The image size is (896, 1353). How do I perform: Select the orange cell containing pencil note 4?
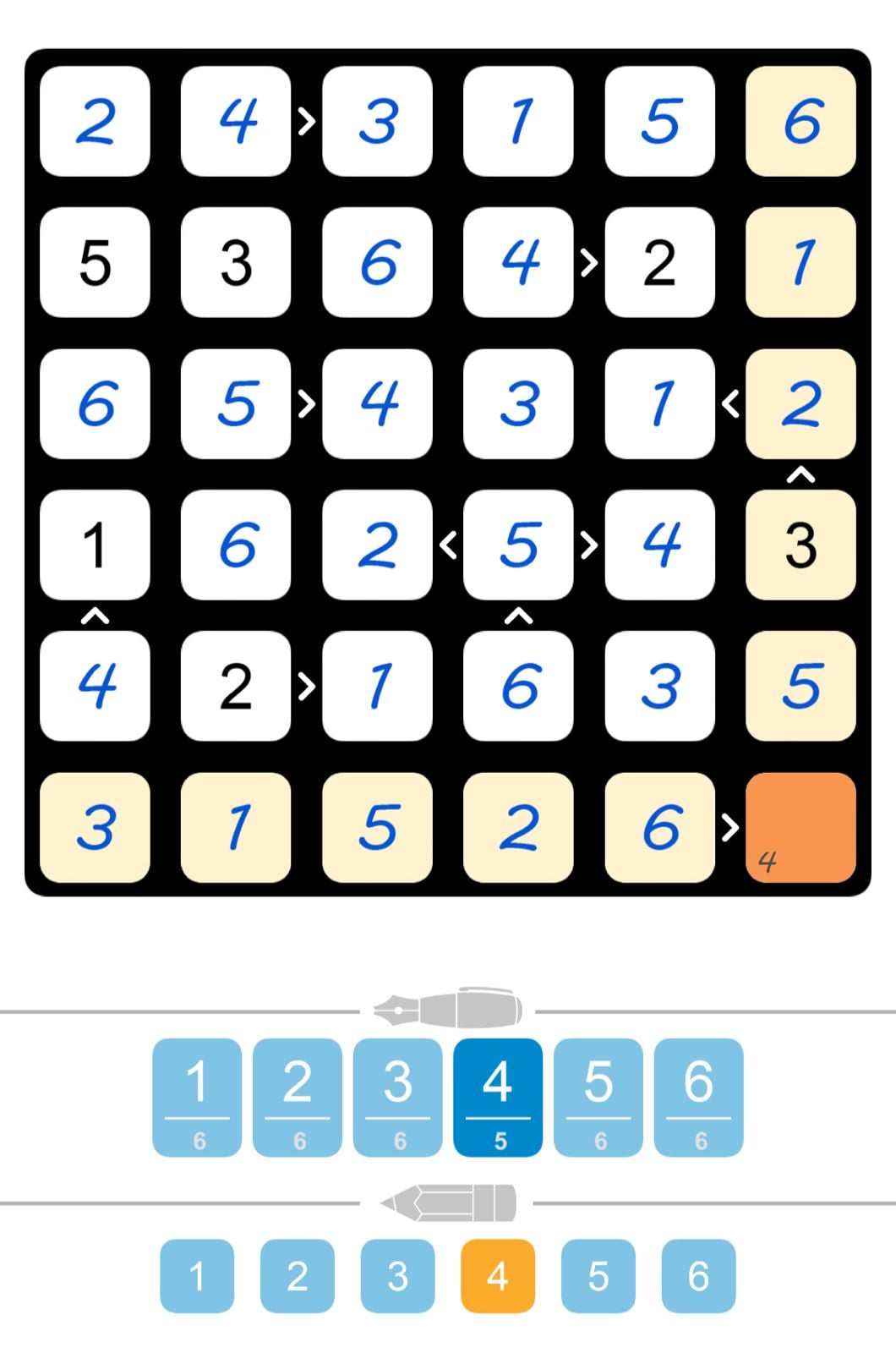[800, 827]
